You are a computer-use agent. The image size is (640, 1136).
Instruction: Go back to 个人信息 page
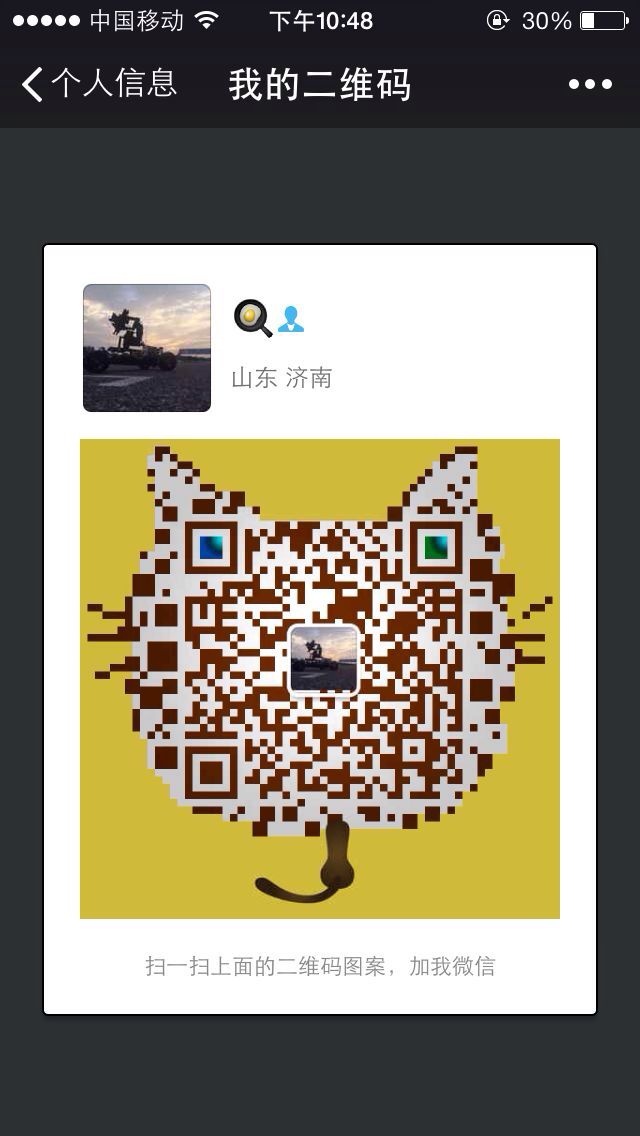(98, 84)
